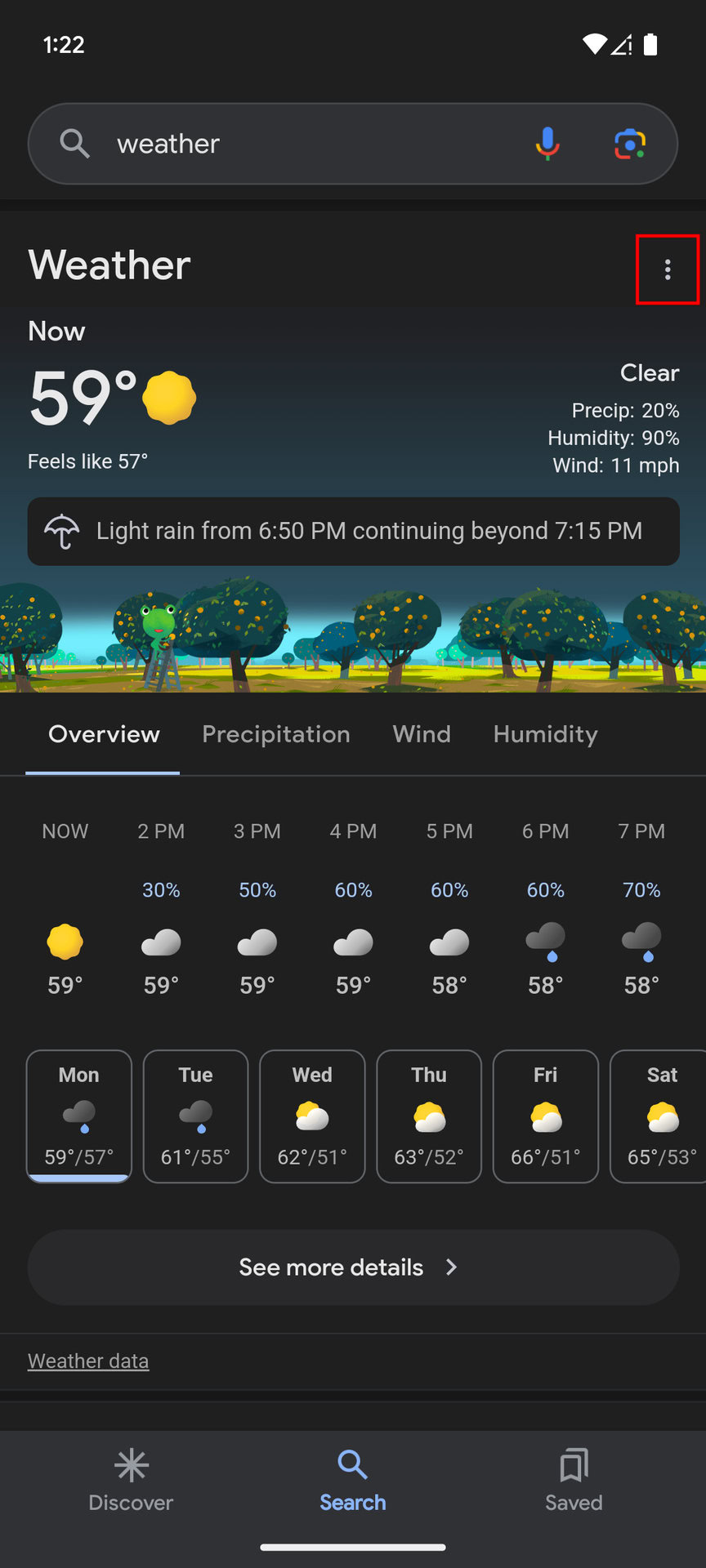Open the Search tab in bottom navigation

pyautogui.click(x=353, y=1481)
